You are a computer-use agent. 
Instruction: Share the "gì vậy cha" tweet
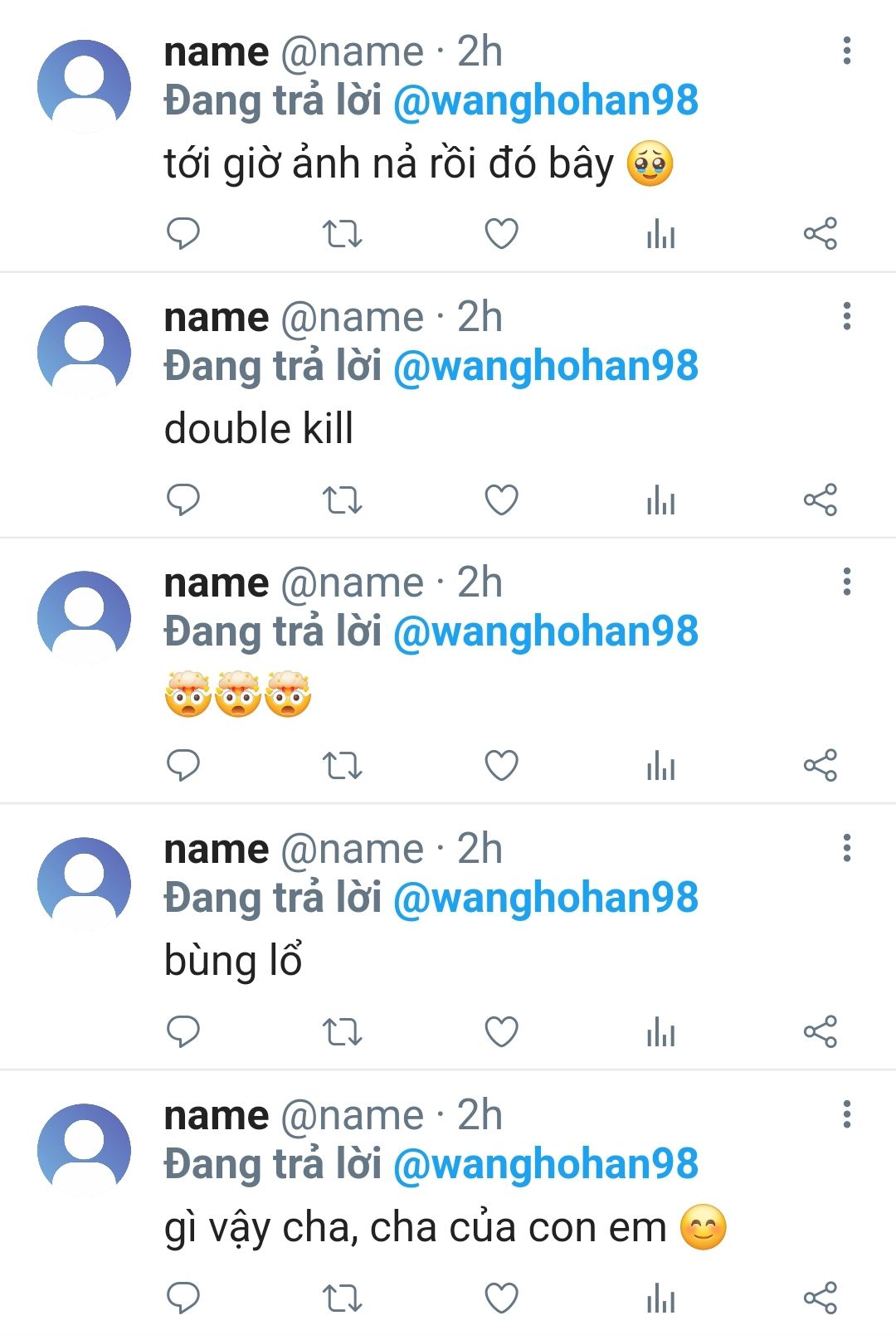point(820,1298)
